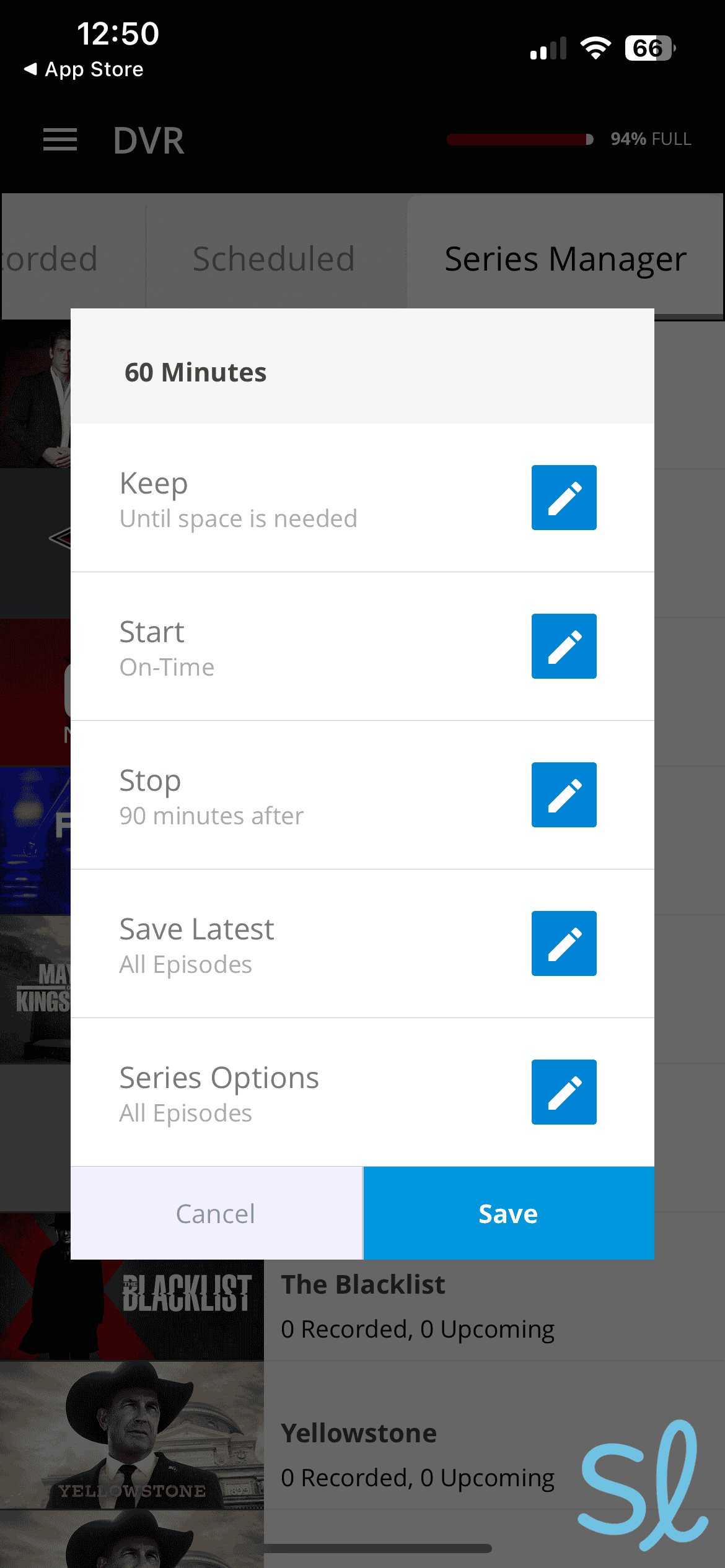Cancel the 60 Minutes dialog
Image resolution: width=725 pixels, height=1568 pixels.
pos(216,1213)
